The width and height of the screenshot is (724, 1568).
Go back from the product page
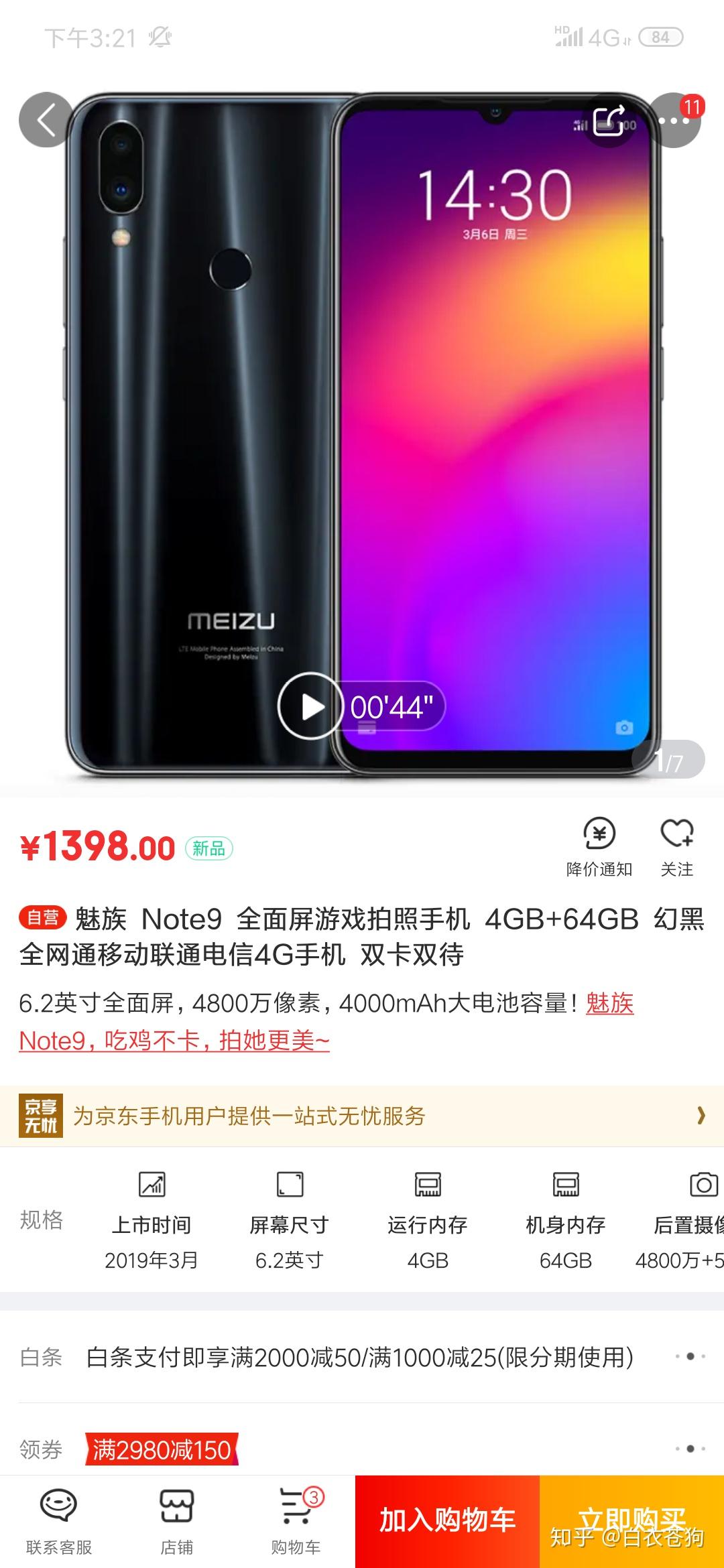[x=46, y=121]
